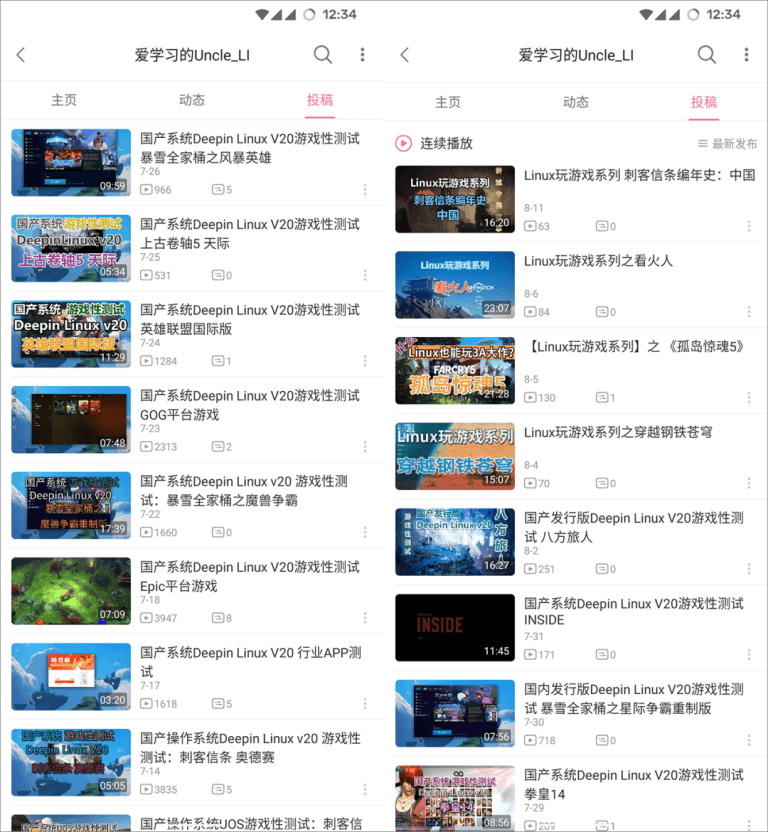
Task: Open the right screen's search icon
Action: (x=706, y=54)
